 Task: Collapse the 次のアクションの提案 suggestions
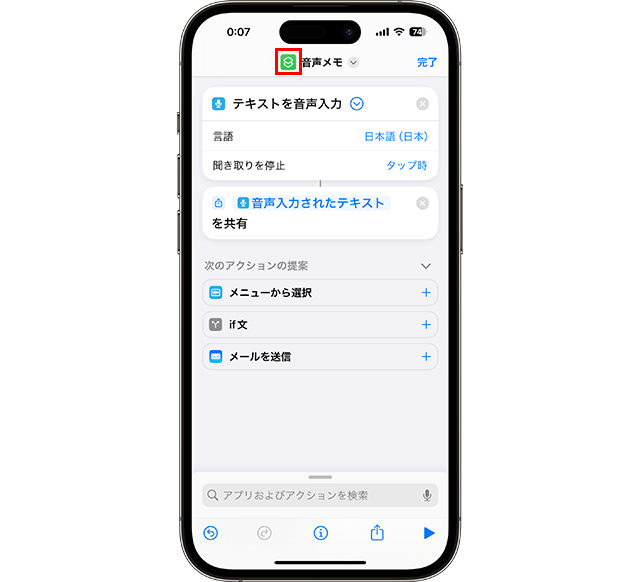(426, 266)
